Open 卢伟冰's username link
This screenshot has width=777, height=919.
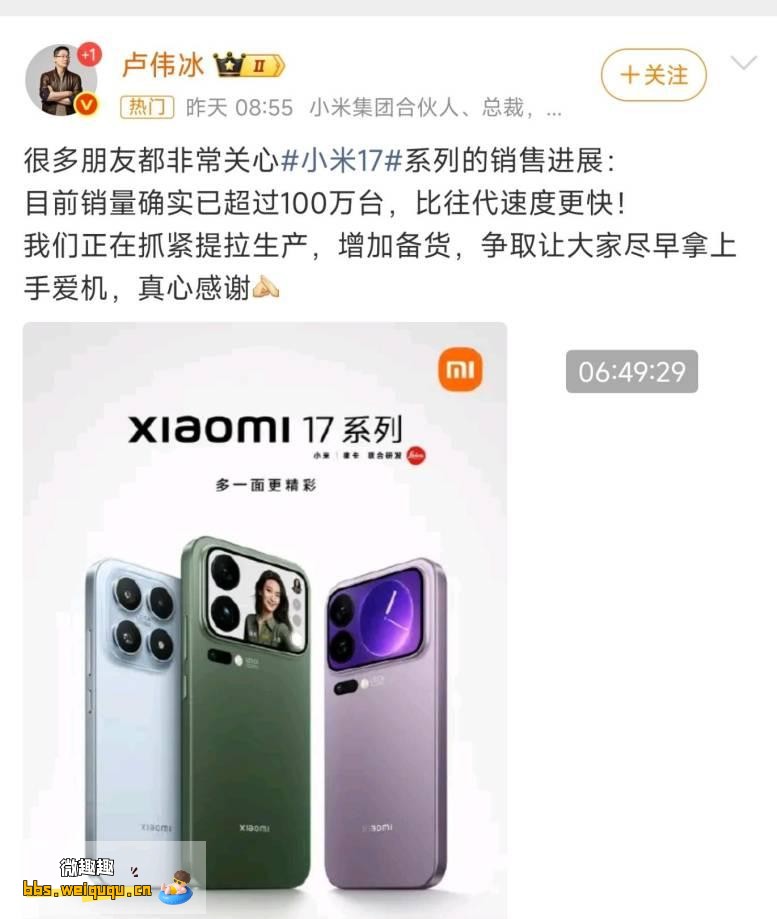[x=162, y=66]
